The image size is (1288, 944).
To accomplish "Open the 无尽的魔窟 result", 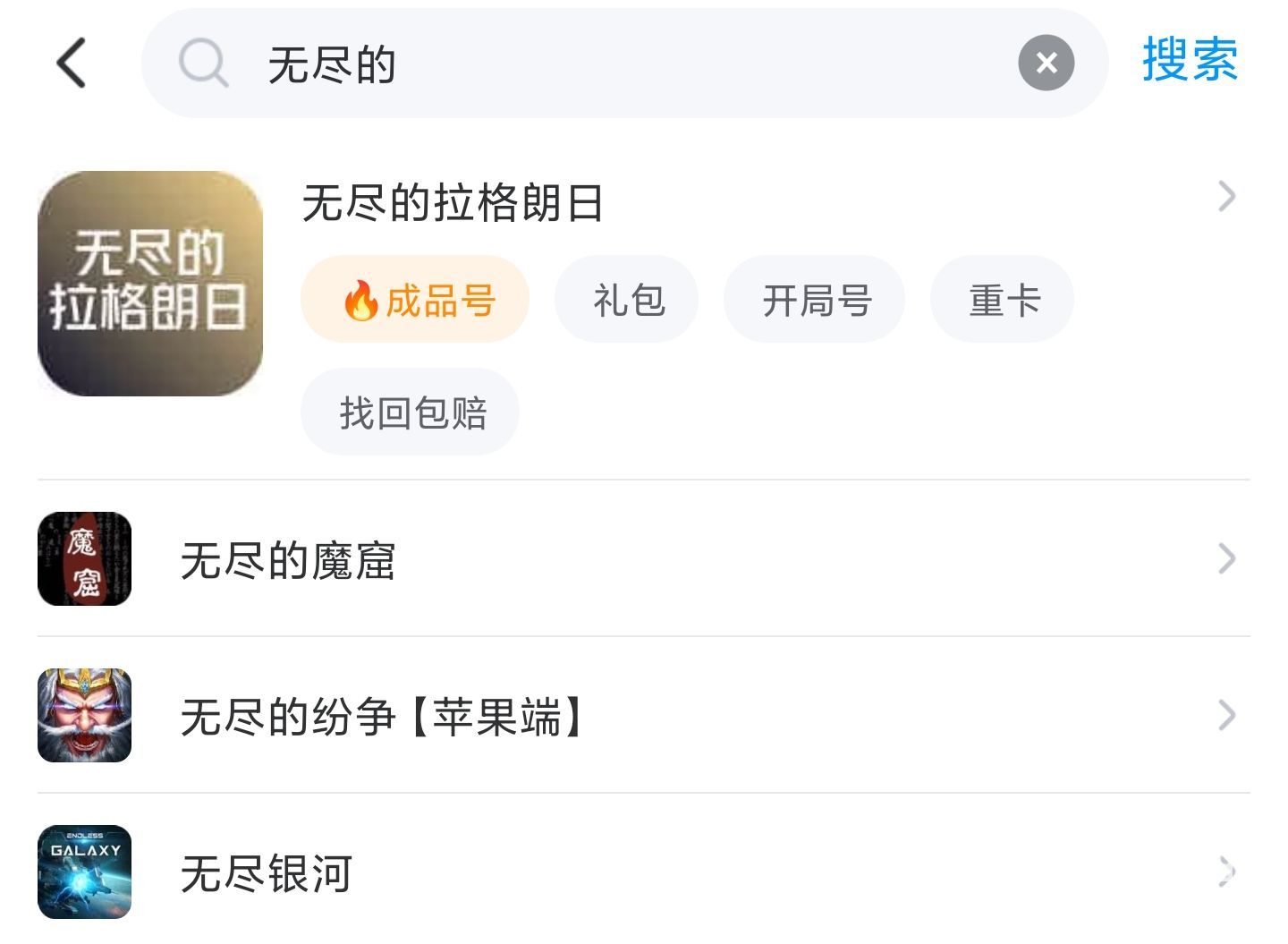I will click(286, 561).
